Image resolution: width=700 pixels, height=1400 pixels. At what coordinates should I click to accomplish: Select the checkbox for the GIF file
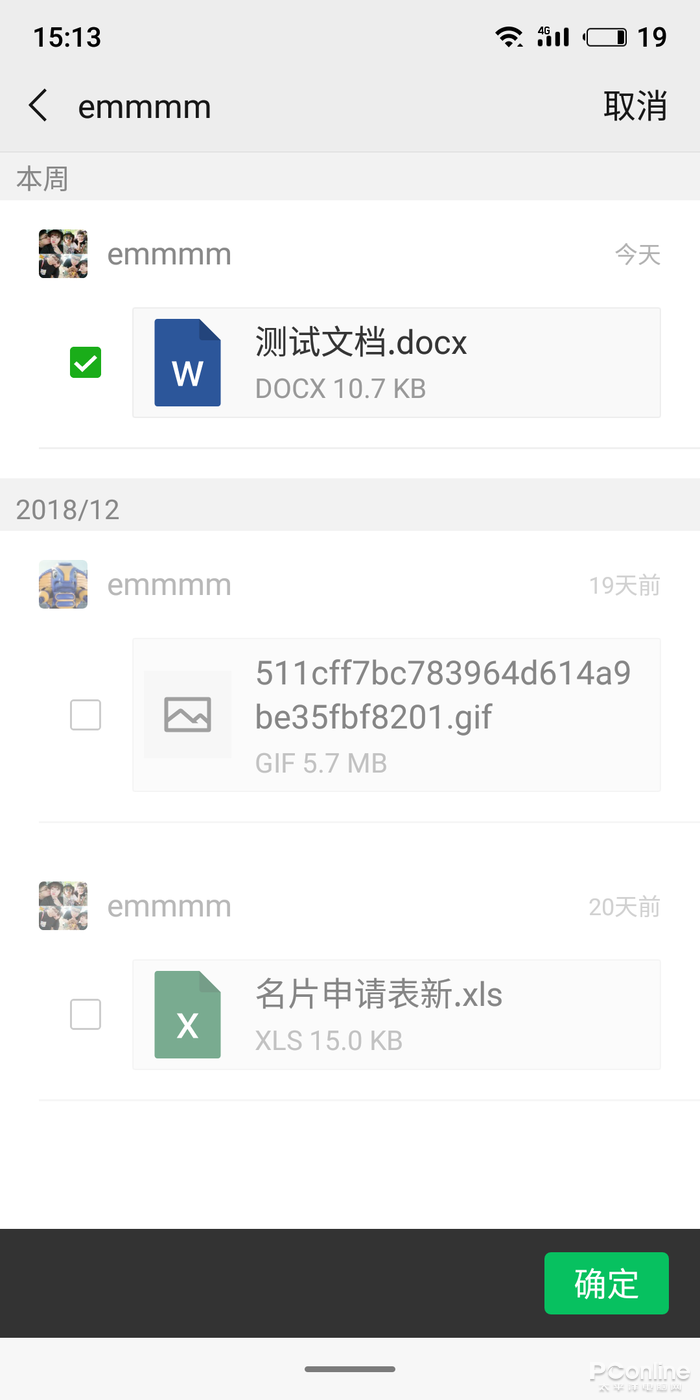[x=86, y=715]
